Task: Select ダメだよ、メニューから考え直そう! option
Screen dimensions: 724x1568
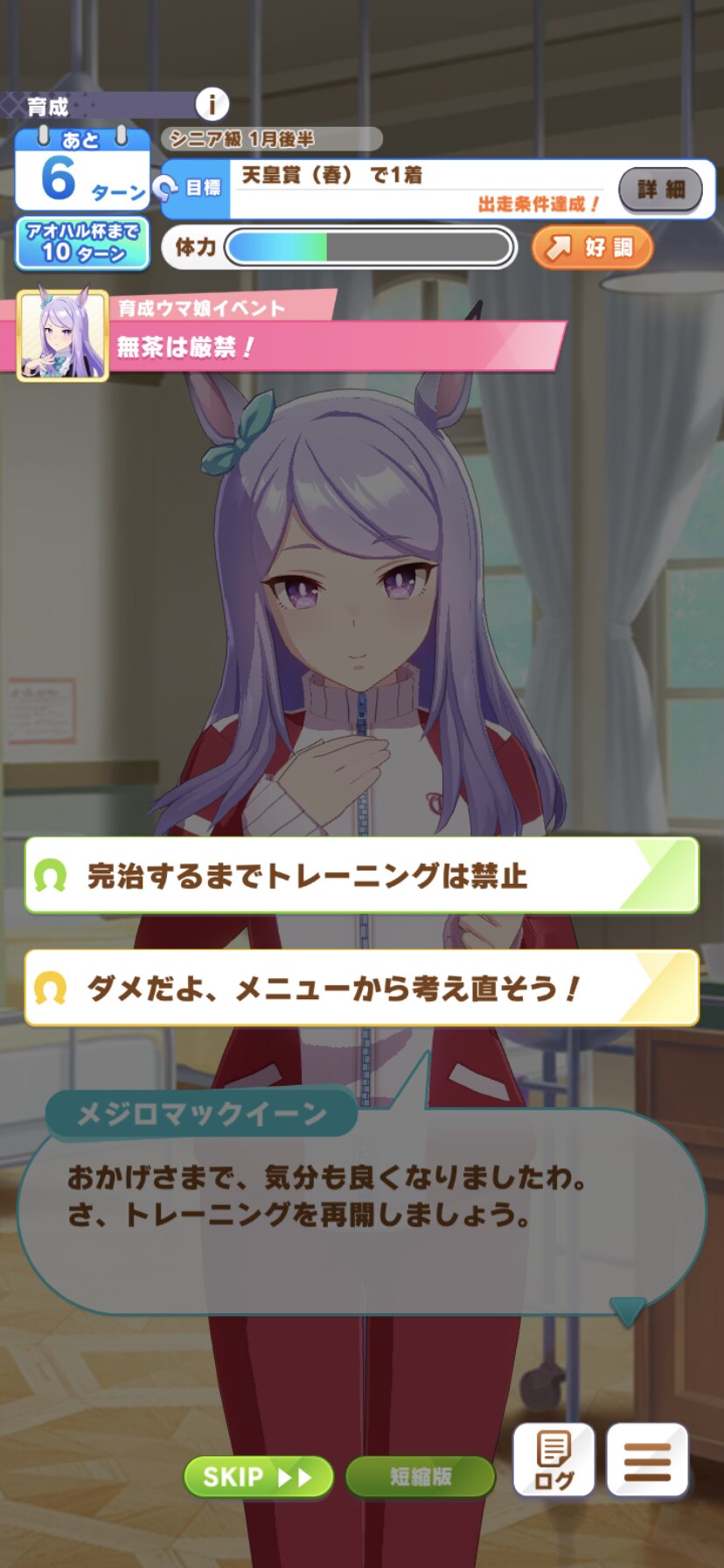Action: click(362, 988)
